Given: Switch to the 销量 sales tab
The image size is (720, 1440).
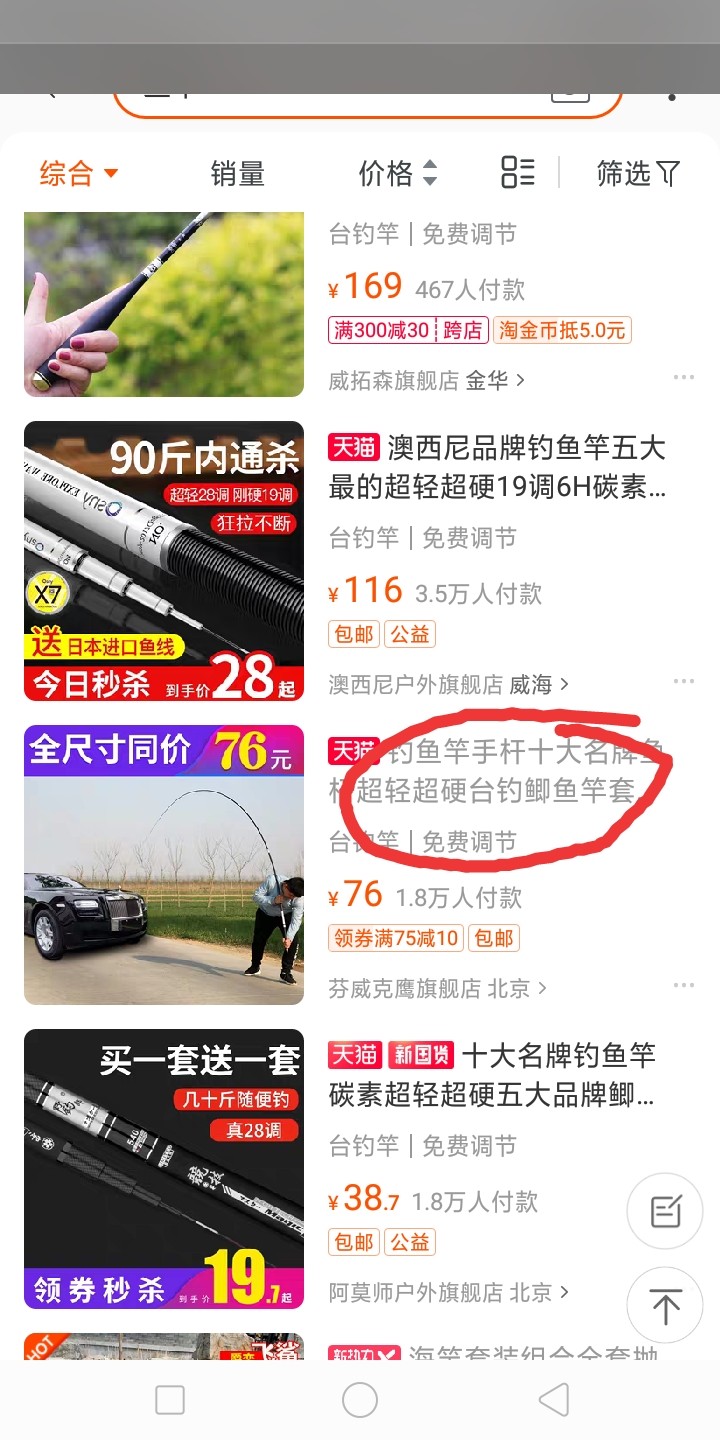Looking at the screenshot, I should point(237,174).
